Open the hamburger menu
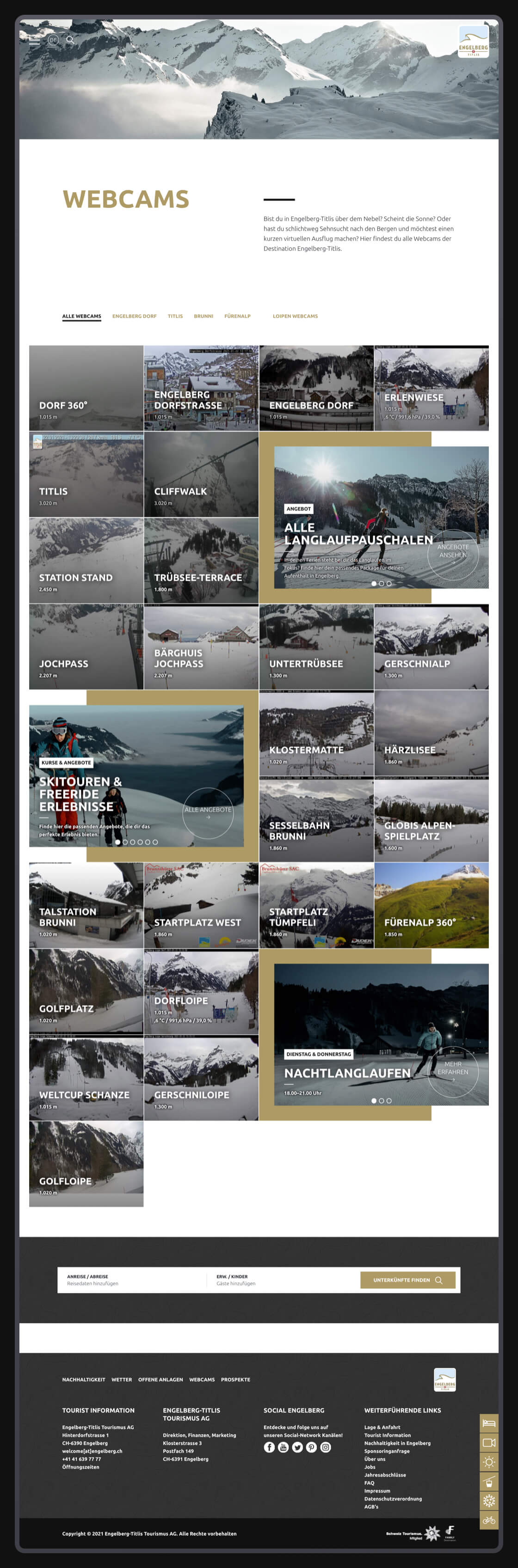 click(35, 40)
